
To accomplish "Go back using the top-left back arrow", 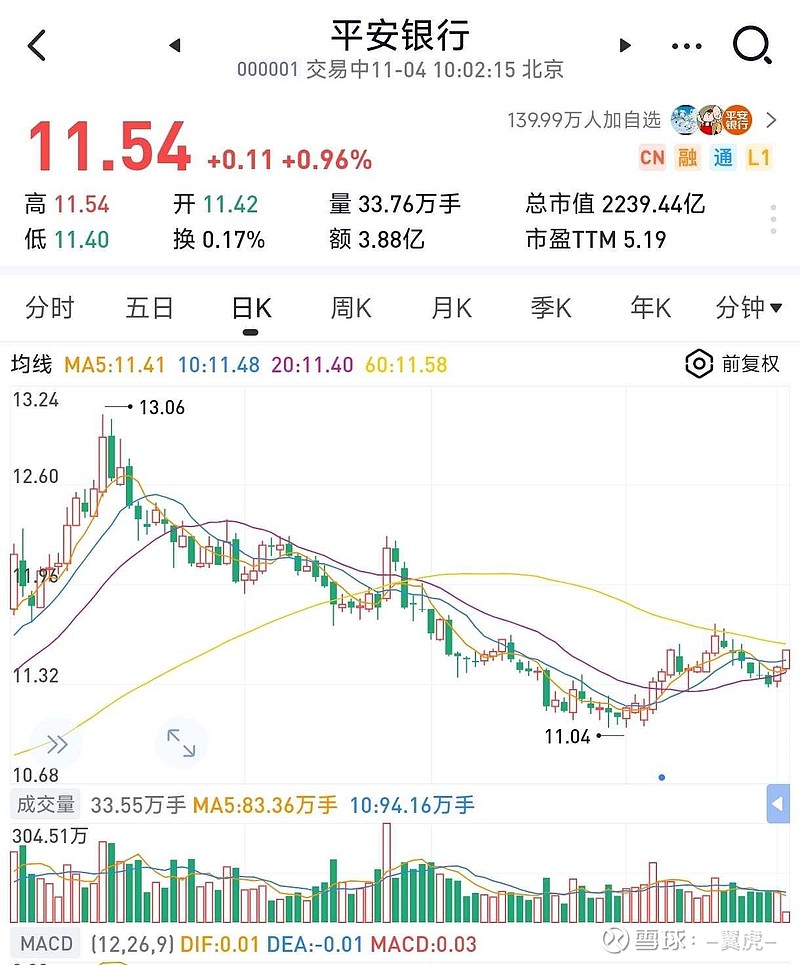I will click(37, 46).
